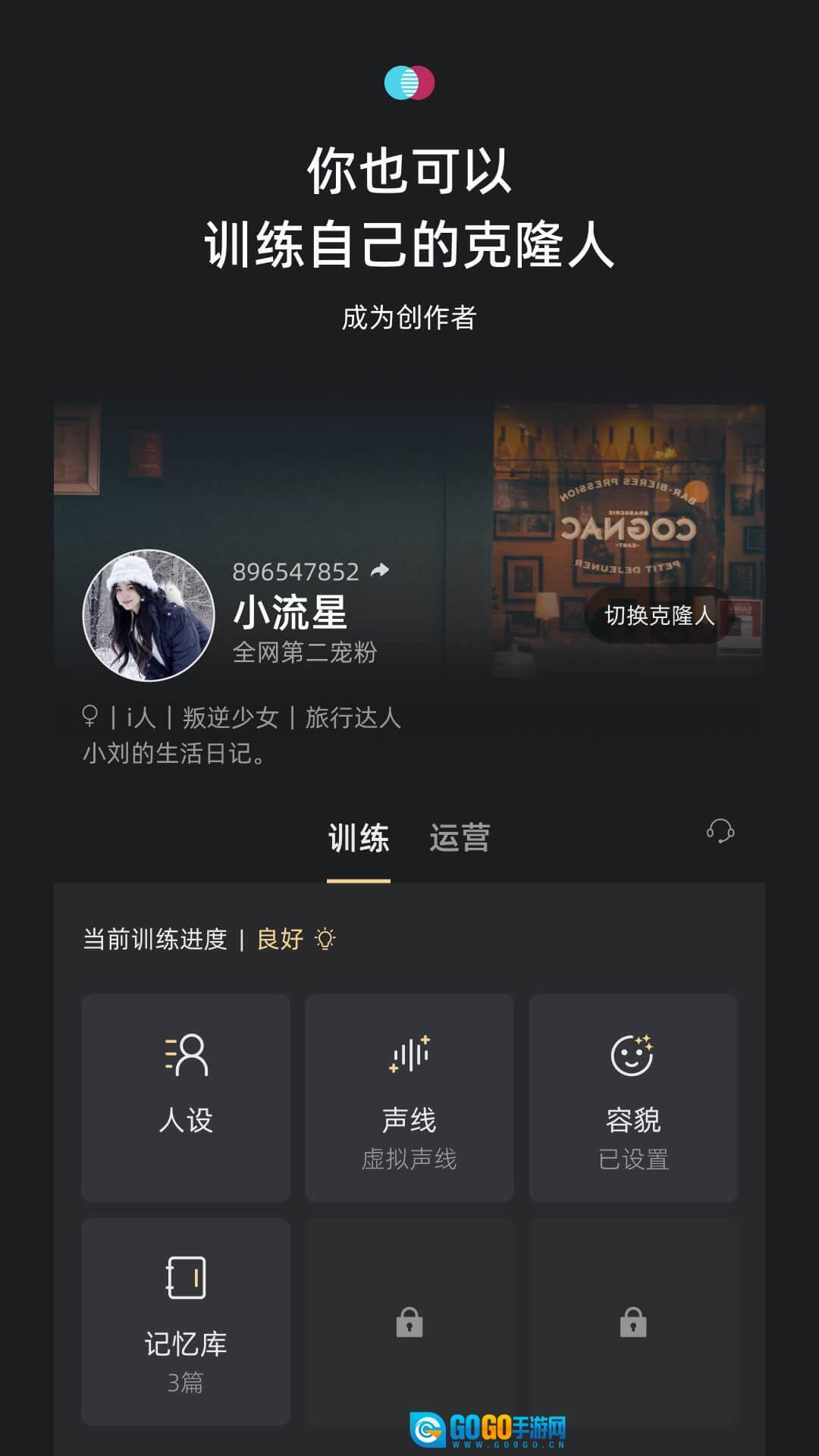This screenshot has height=1456, width=819.
Task: Tap the second locked training module
Action: pos(633,1319)
